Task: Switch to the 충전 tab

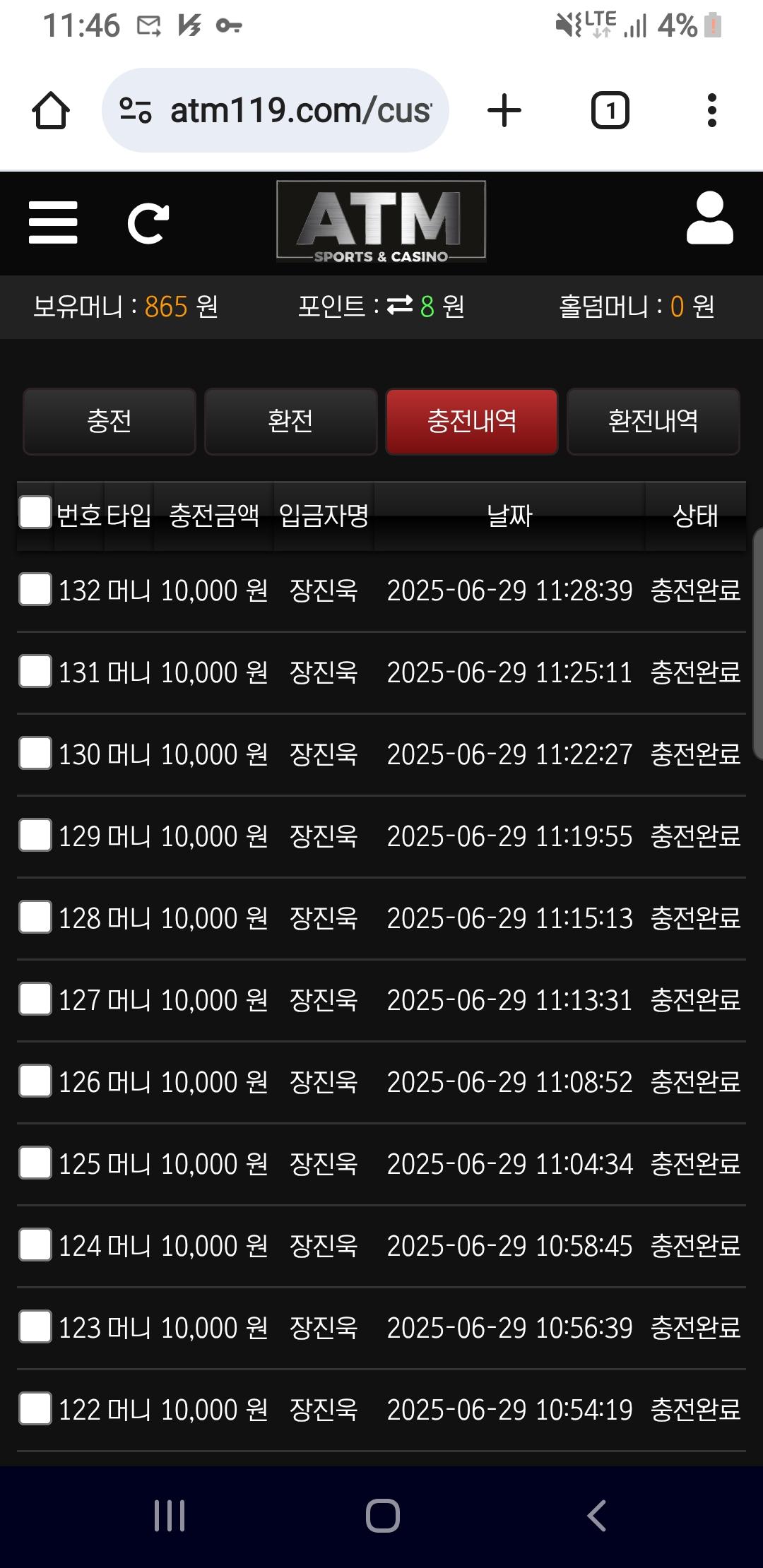Action: pos(110,421)
